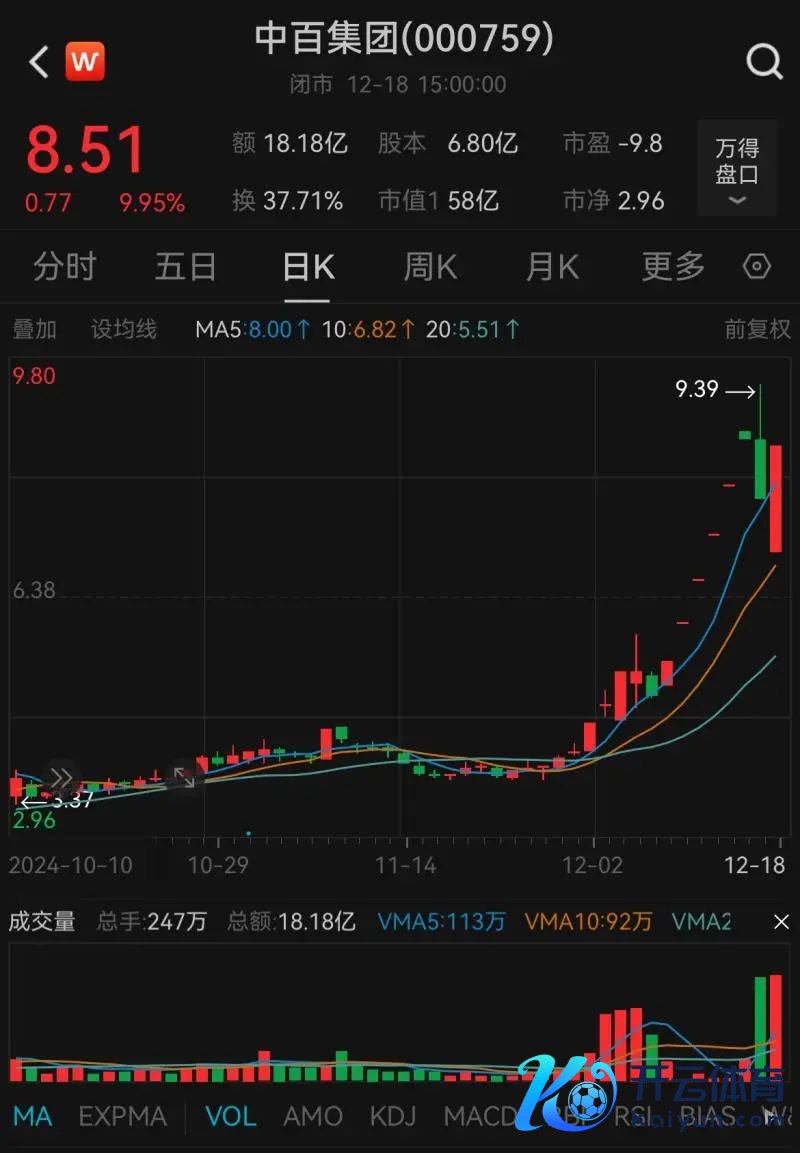
Task: Tap the 叠加 overlay option
Action: click(34, 329)
